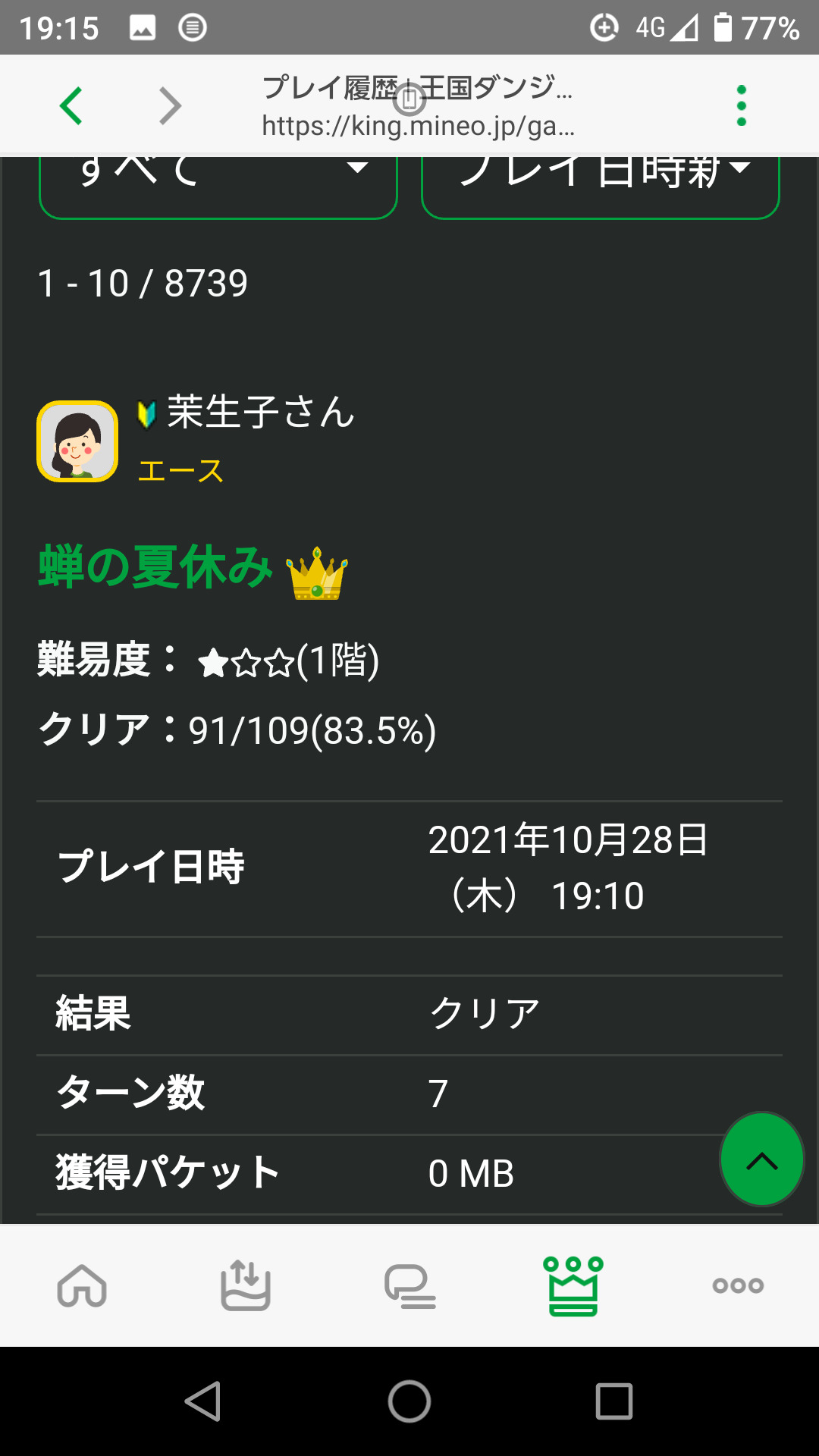Open the プレイ日時新 sort dropdown
Image resolution: width=819 pixels, height=1456 pixels.
pos(600,182)
